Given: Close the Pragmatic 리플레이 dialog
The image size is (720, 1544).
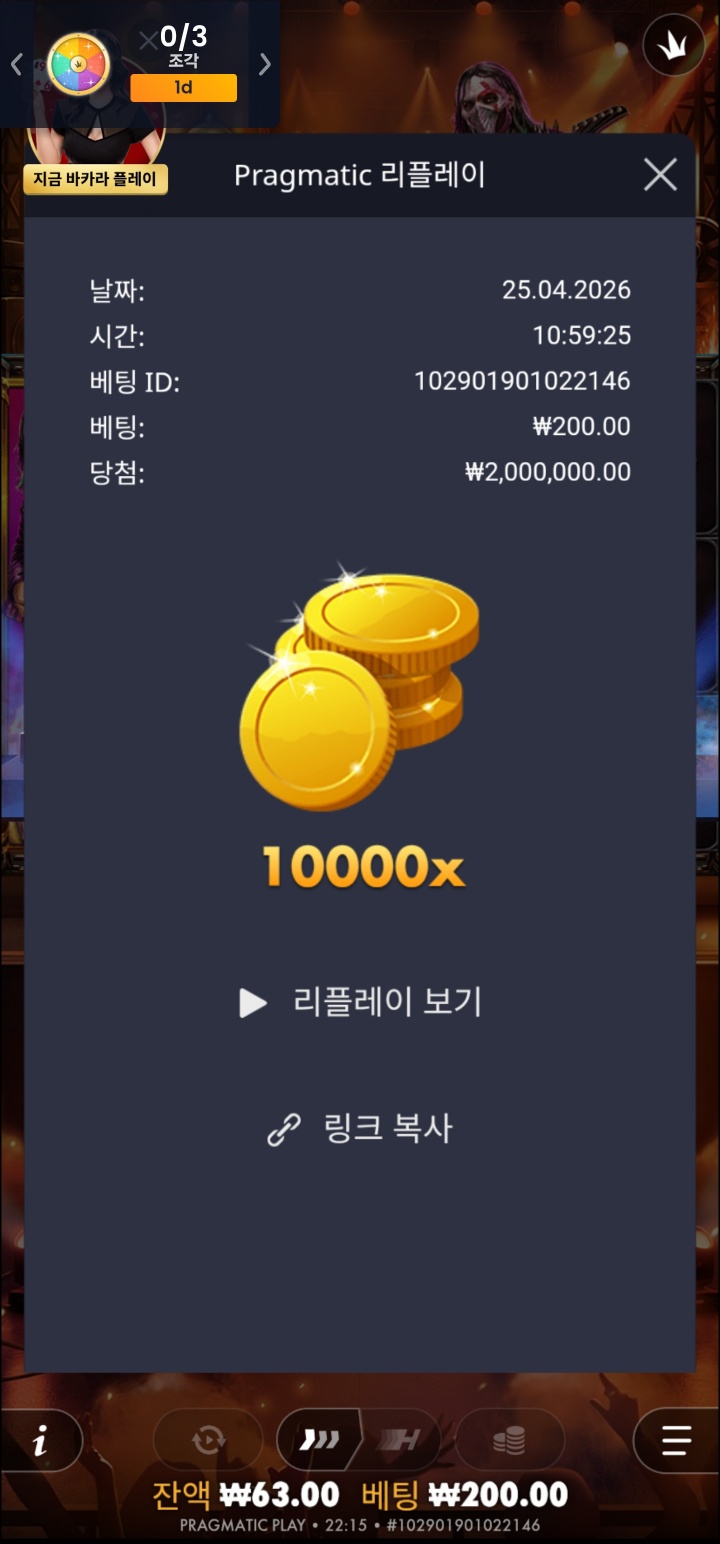Looking at the screenshot, I should [659, 175].
